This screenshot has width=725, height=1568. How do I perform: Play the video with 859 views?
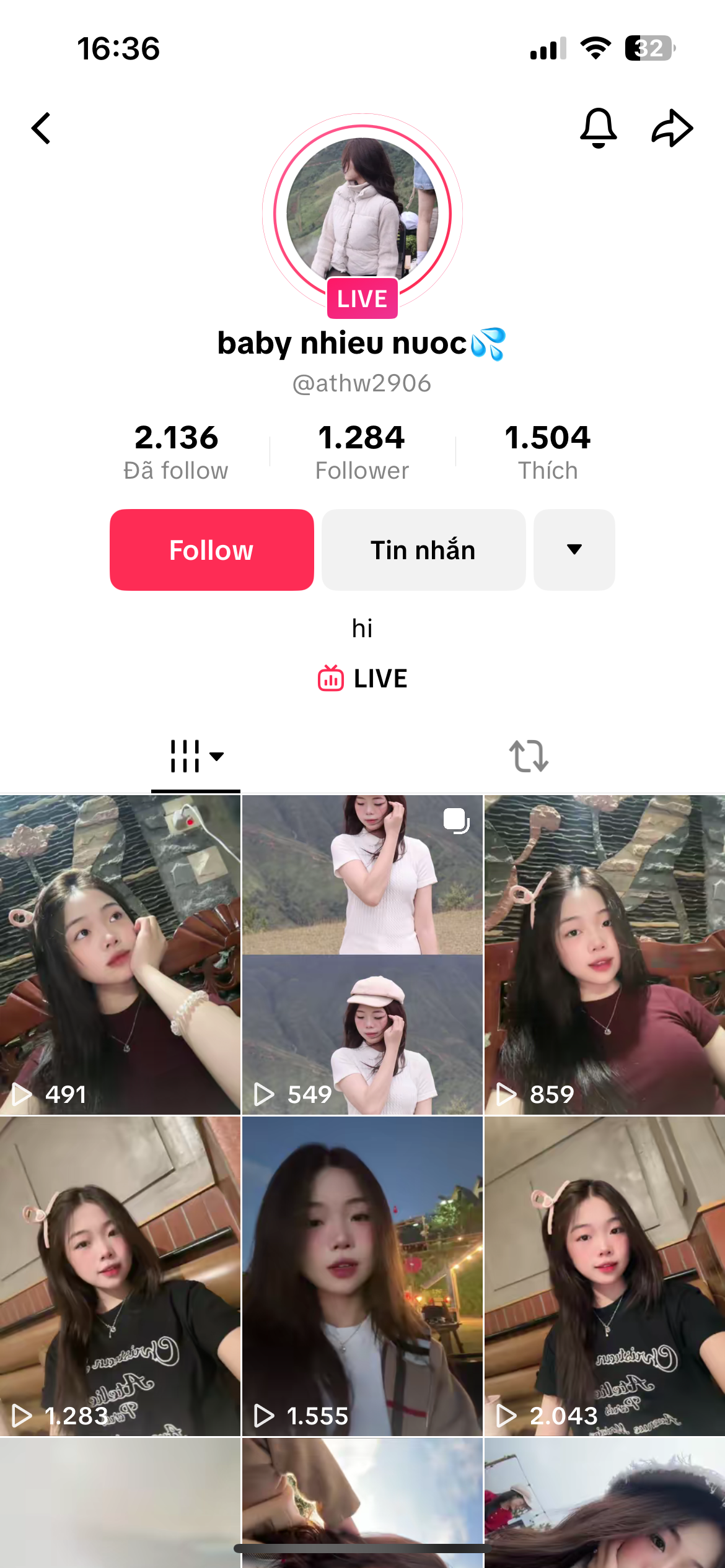point(605,955)
